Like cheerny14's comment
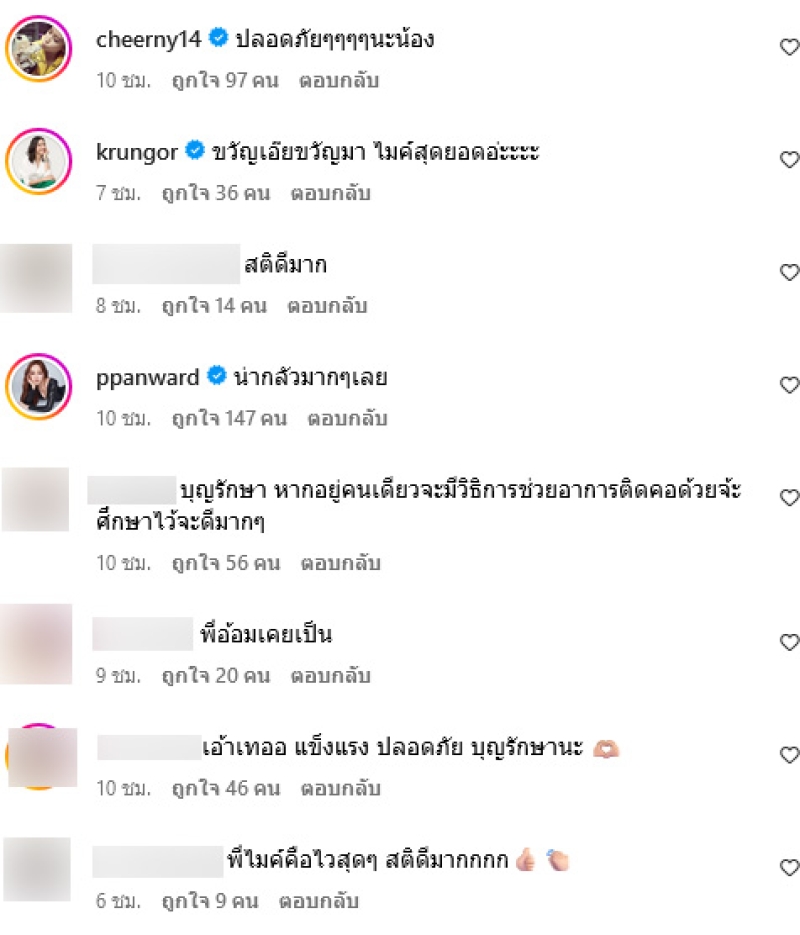This screenshot has width=800, height=935. tap(789, 46)
